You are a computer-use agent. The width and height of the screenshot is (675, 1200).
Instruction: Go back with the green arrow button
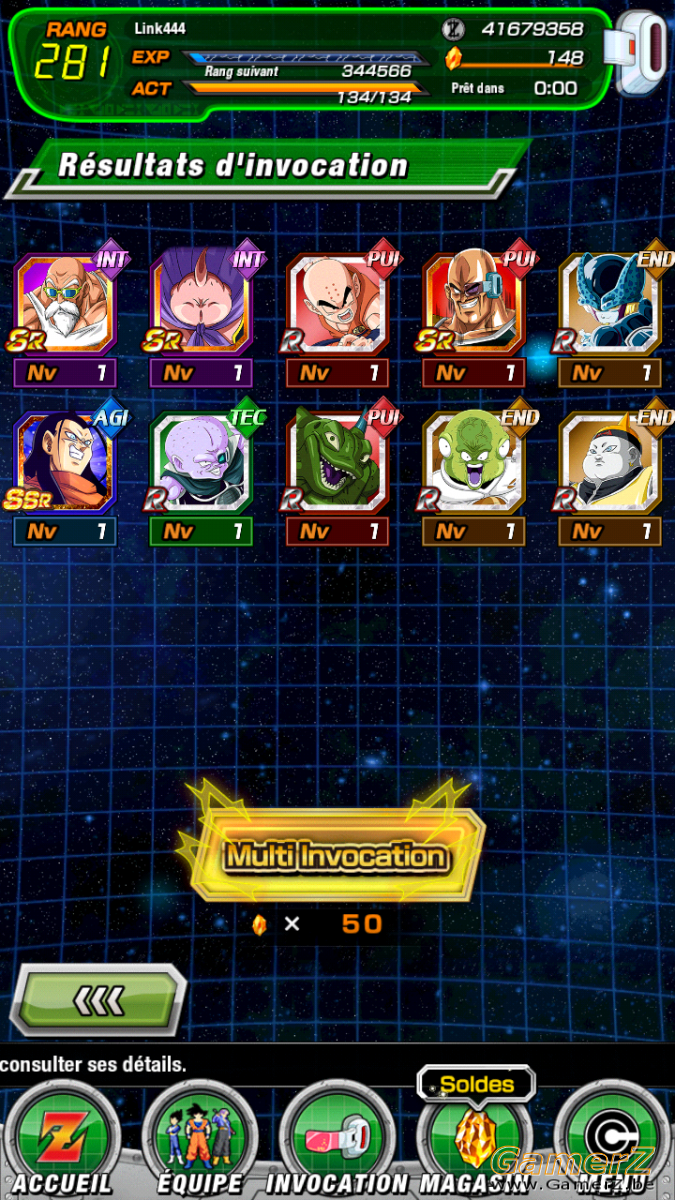tap(98, 999)
